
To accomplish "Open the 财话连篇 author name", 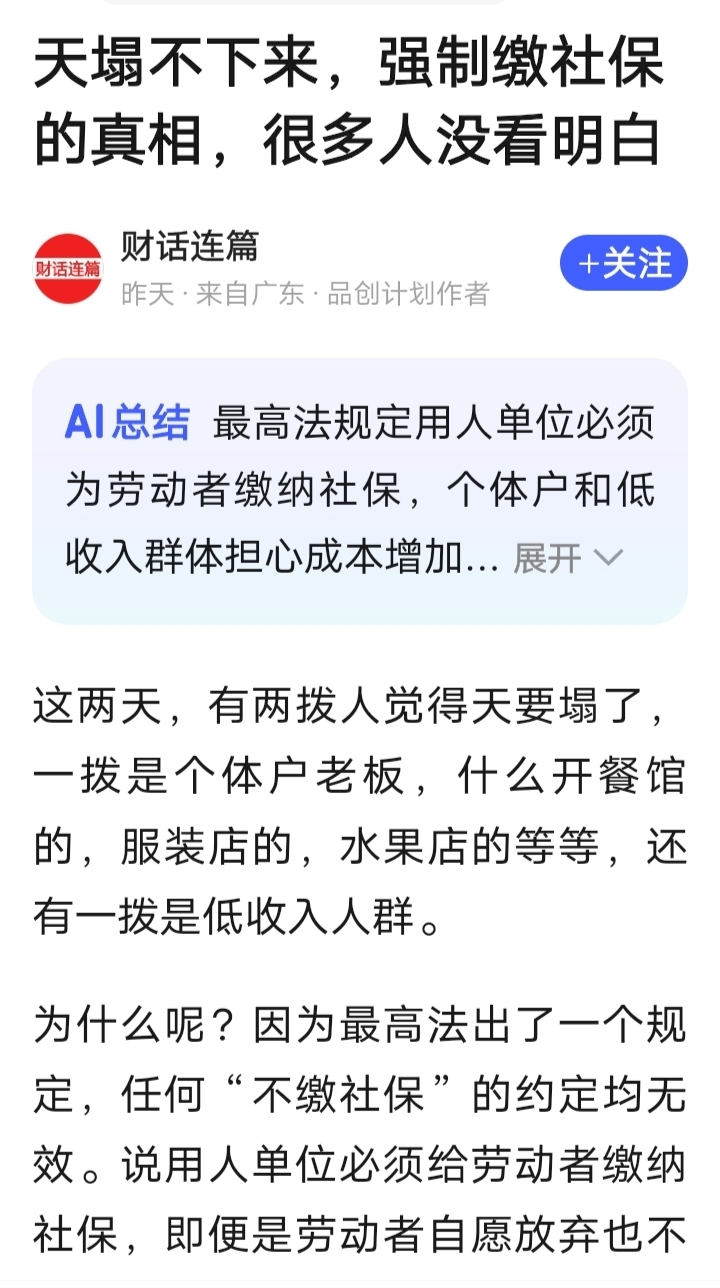I will (x=190, y=246).
